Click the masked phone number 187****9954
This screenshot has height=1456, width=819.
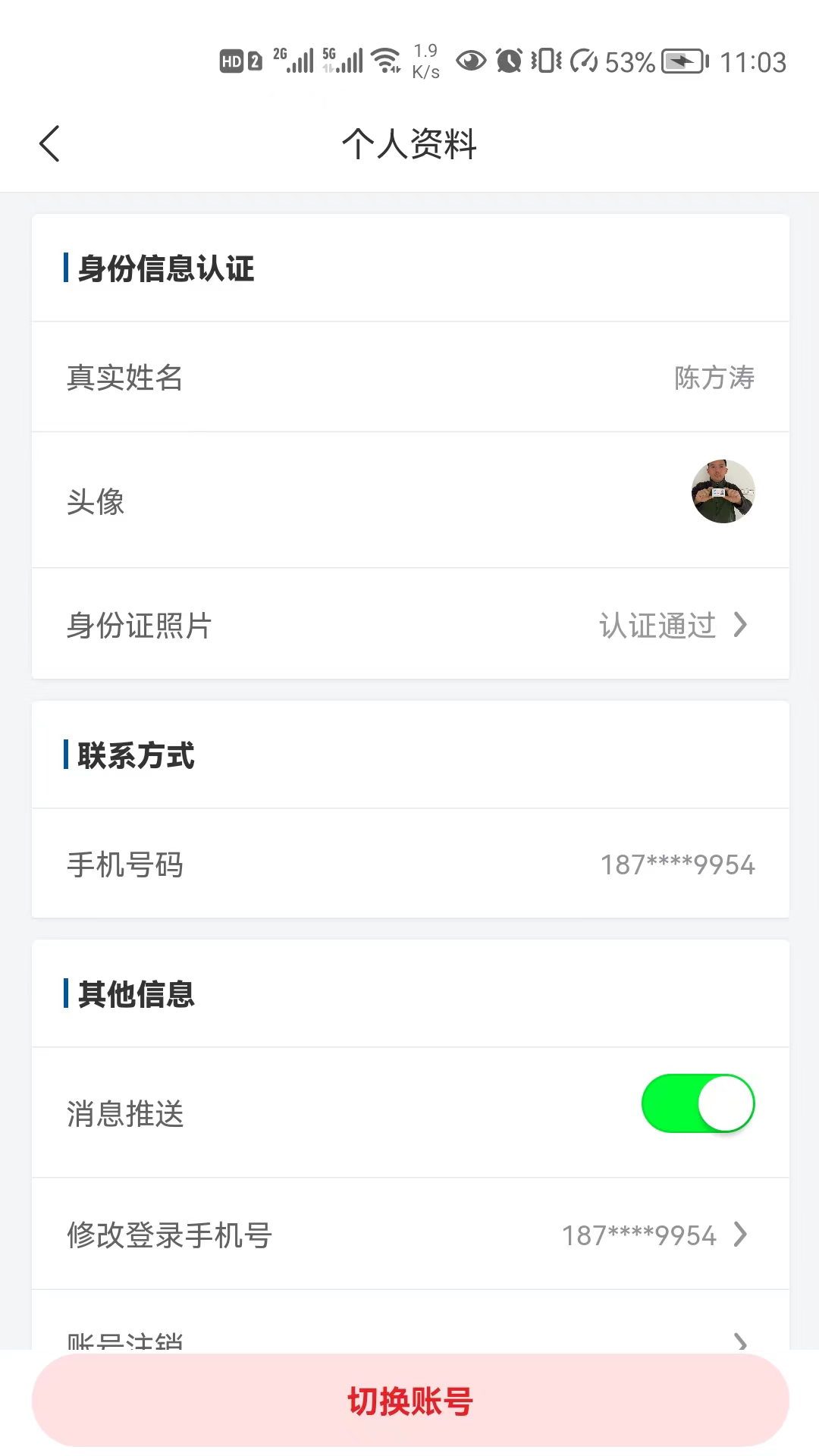point(677,864)
